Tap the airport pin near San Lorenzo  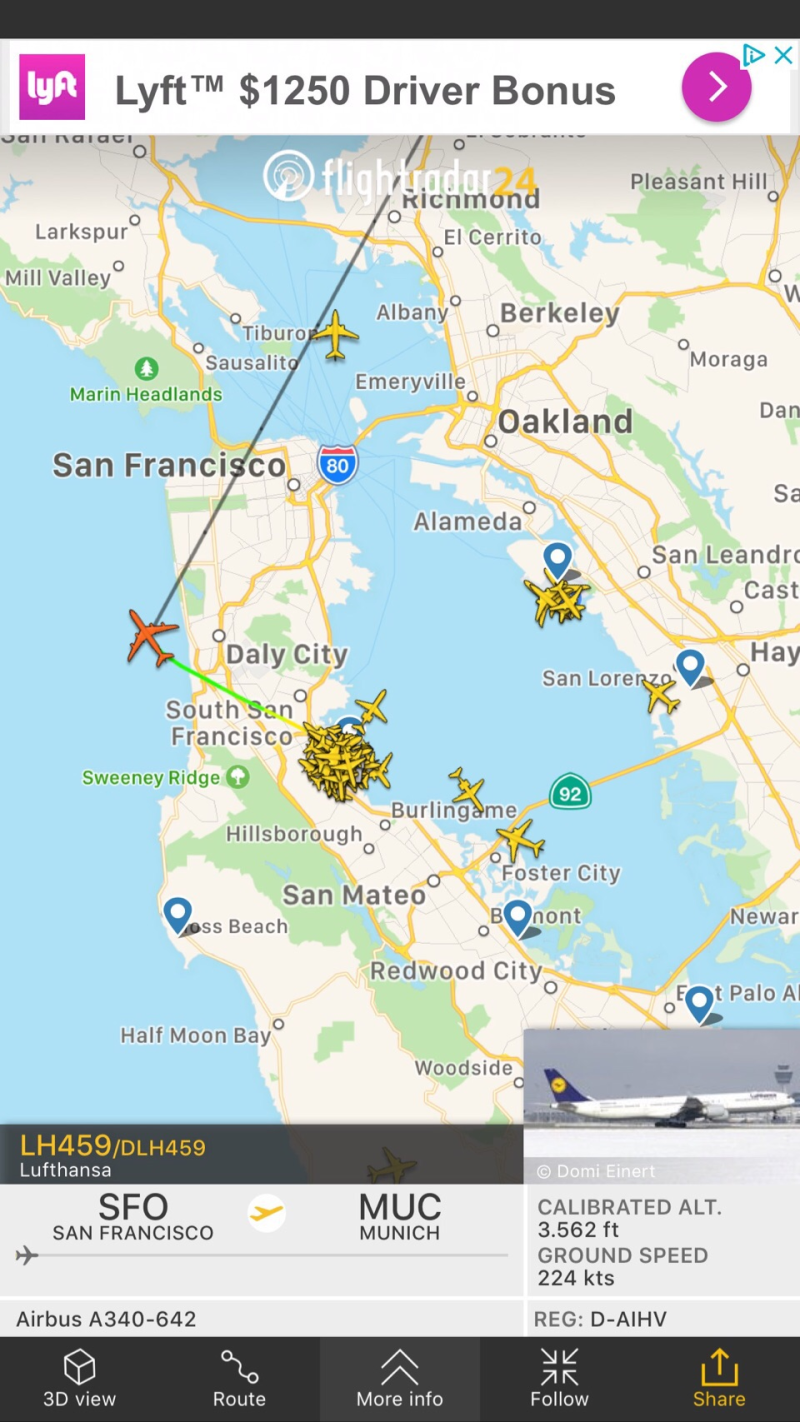click(690, 666)
